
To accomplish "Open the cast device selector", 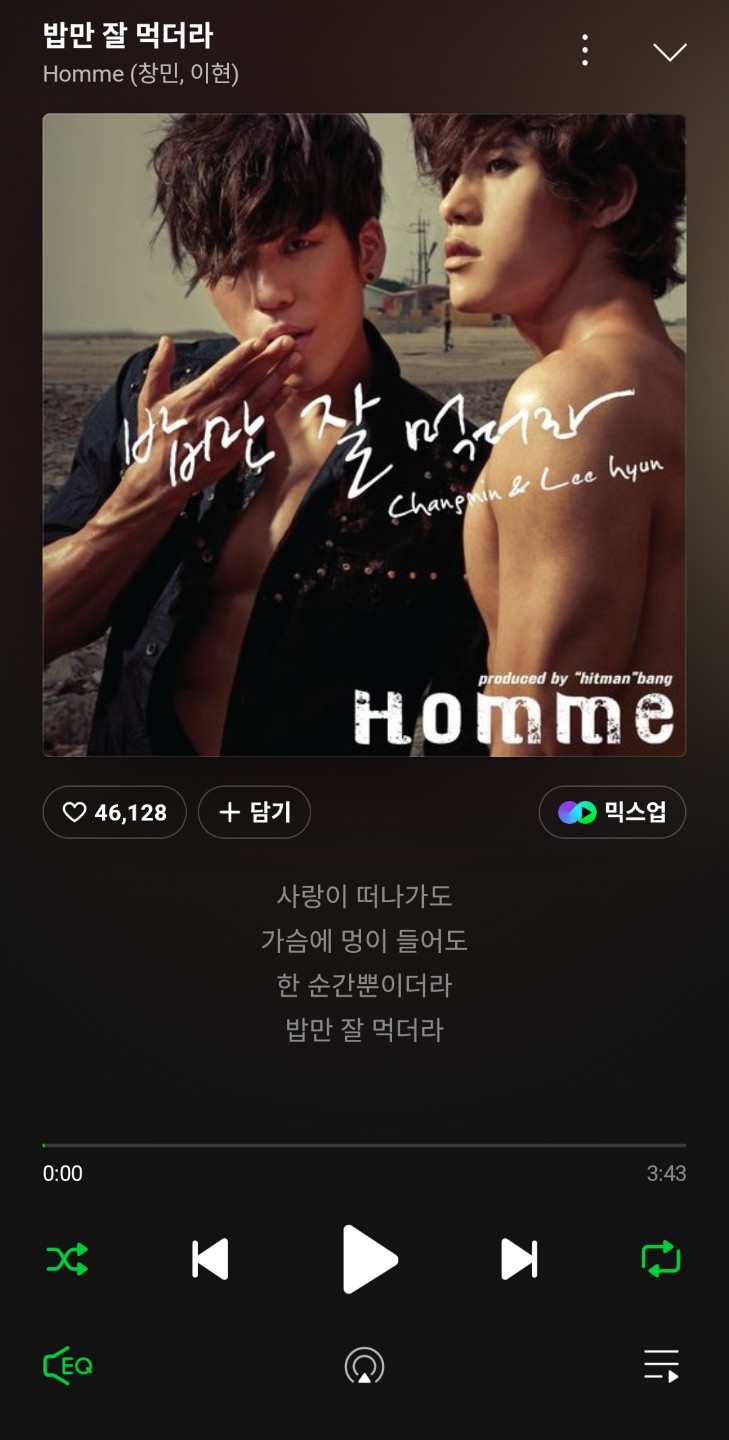I will pyautogui.click(x=364, y=1366).
